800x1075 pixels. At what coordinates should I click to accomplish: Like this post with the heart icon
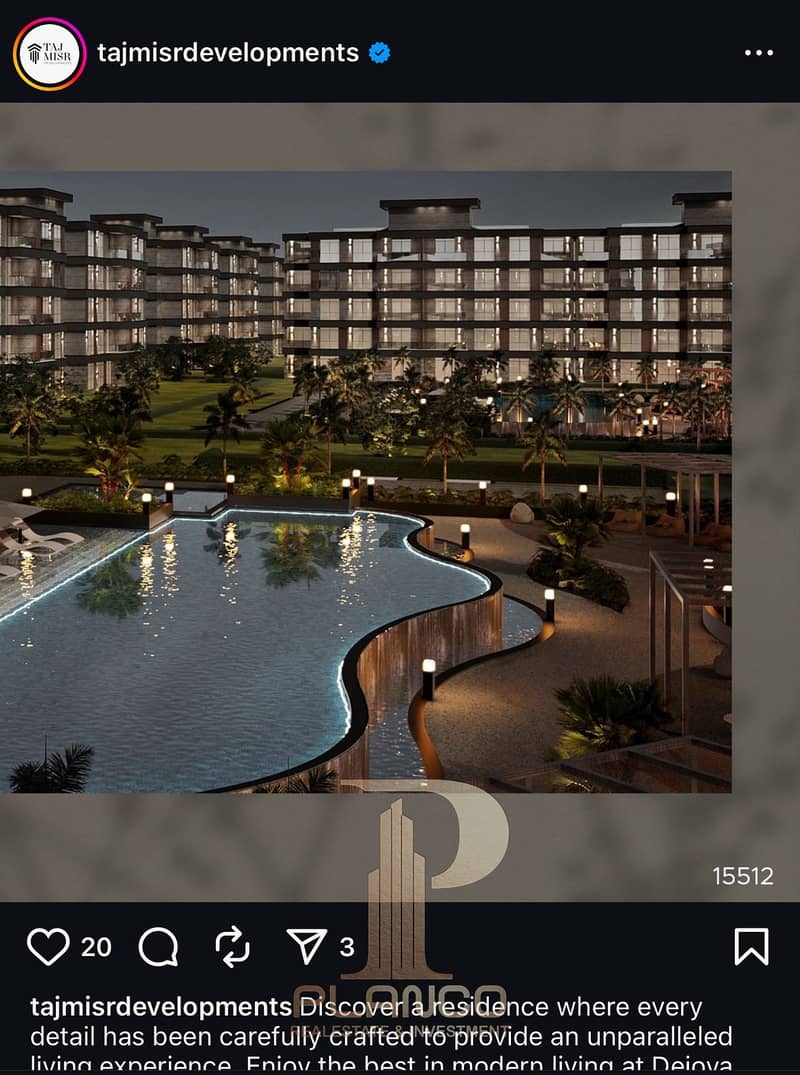click(48, 946)
